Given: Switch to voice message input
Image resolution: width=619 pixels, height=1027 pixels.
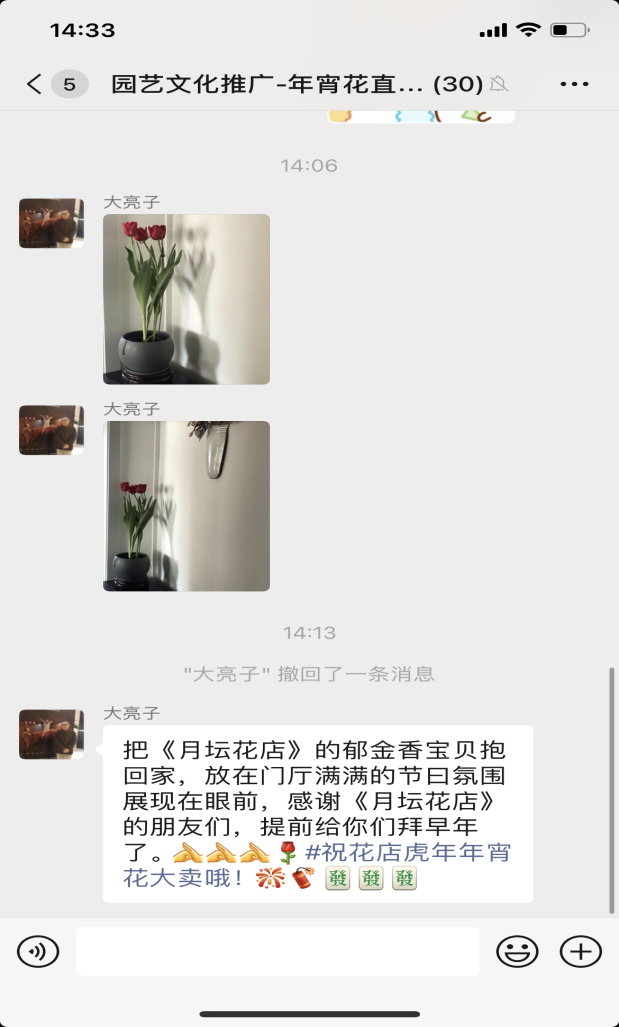Looking at the screenshot, I should (x=38, y=952).
